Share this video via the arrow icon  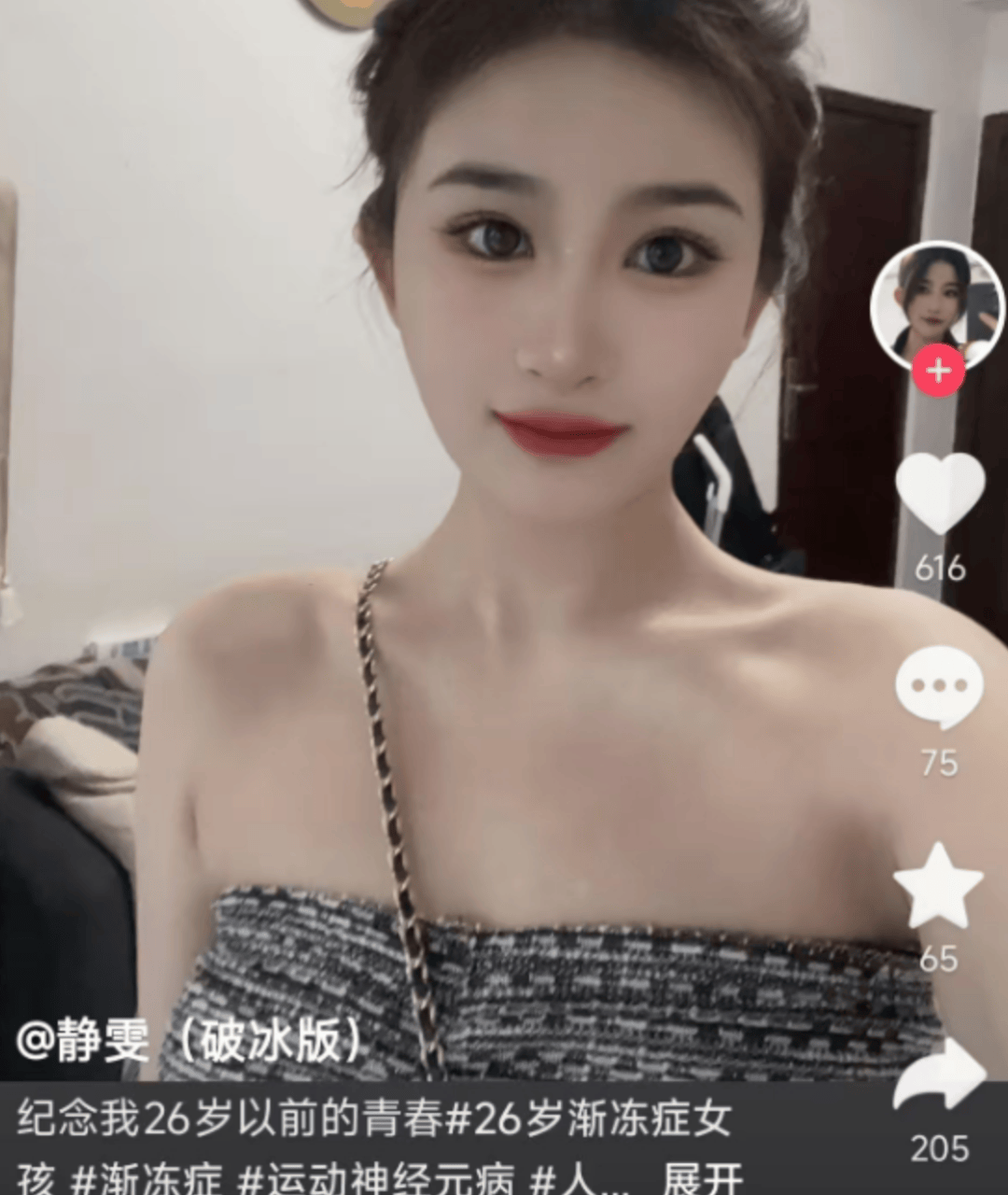tap(939, 1076)
